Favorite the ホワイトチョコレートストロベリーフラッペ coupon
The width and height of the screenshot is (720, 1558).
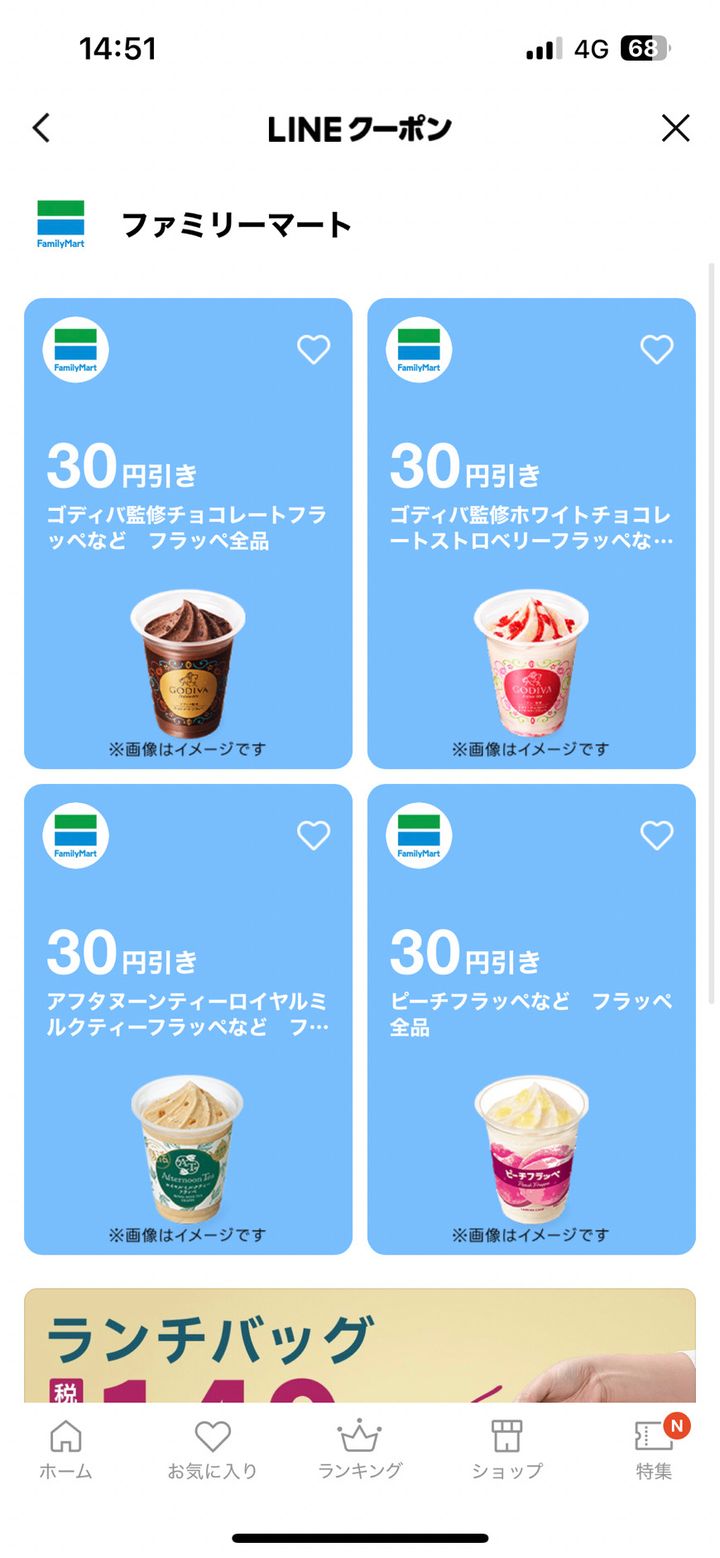[x=657, y=349]
